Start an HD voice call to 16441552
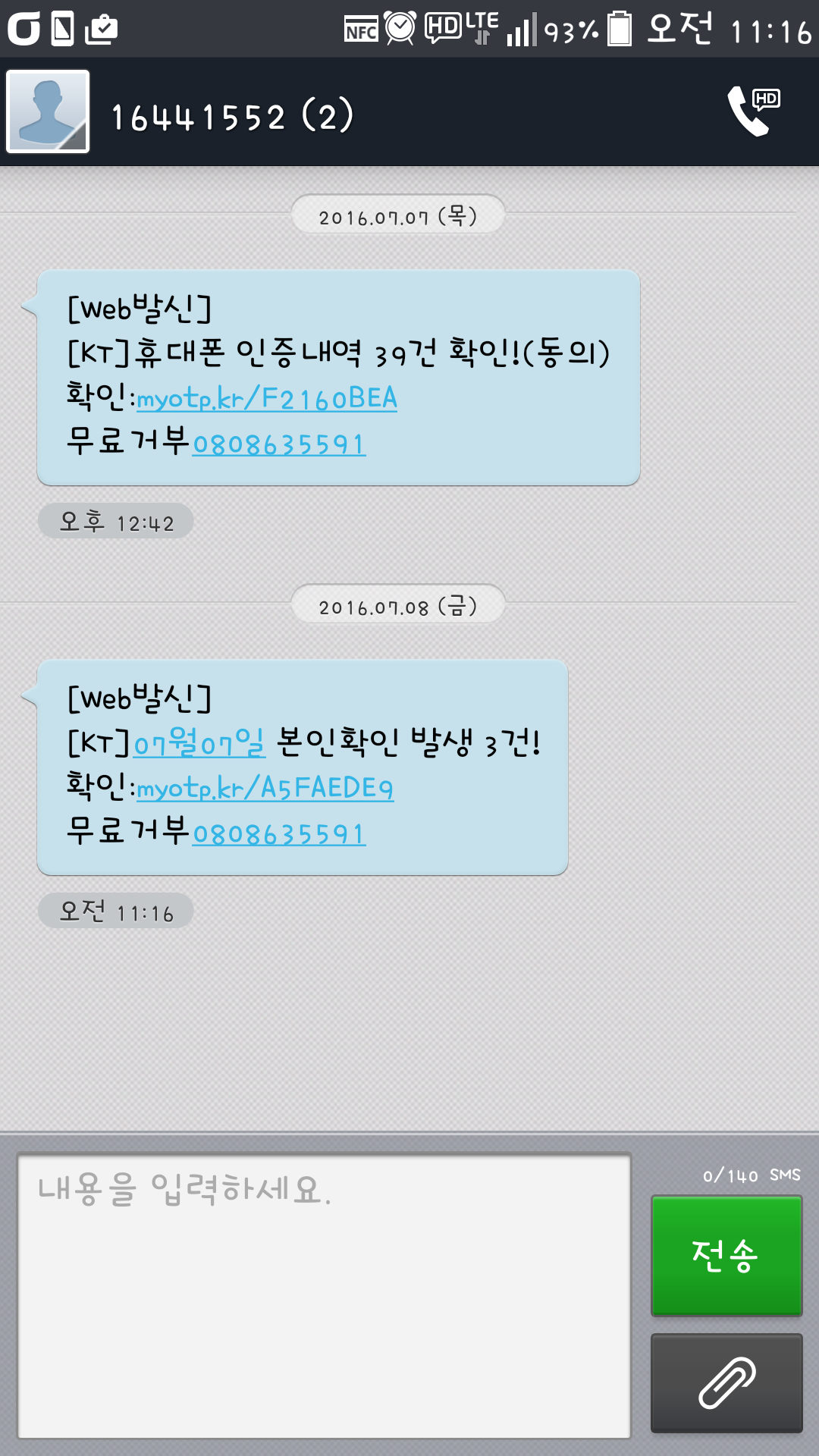 pyautogui.click(x=752, y=111)
